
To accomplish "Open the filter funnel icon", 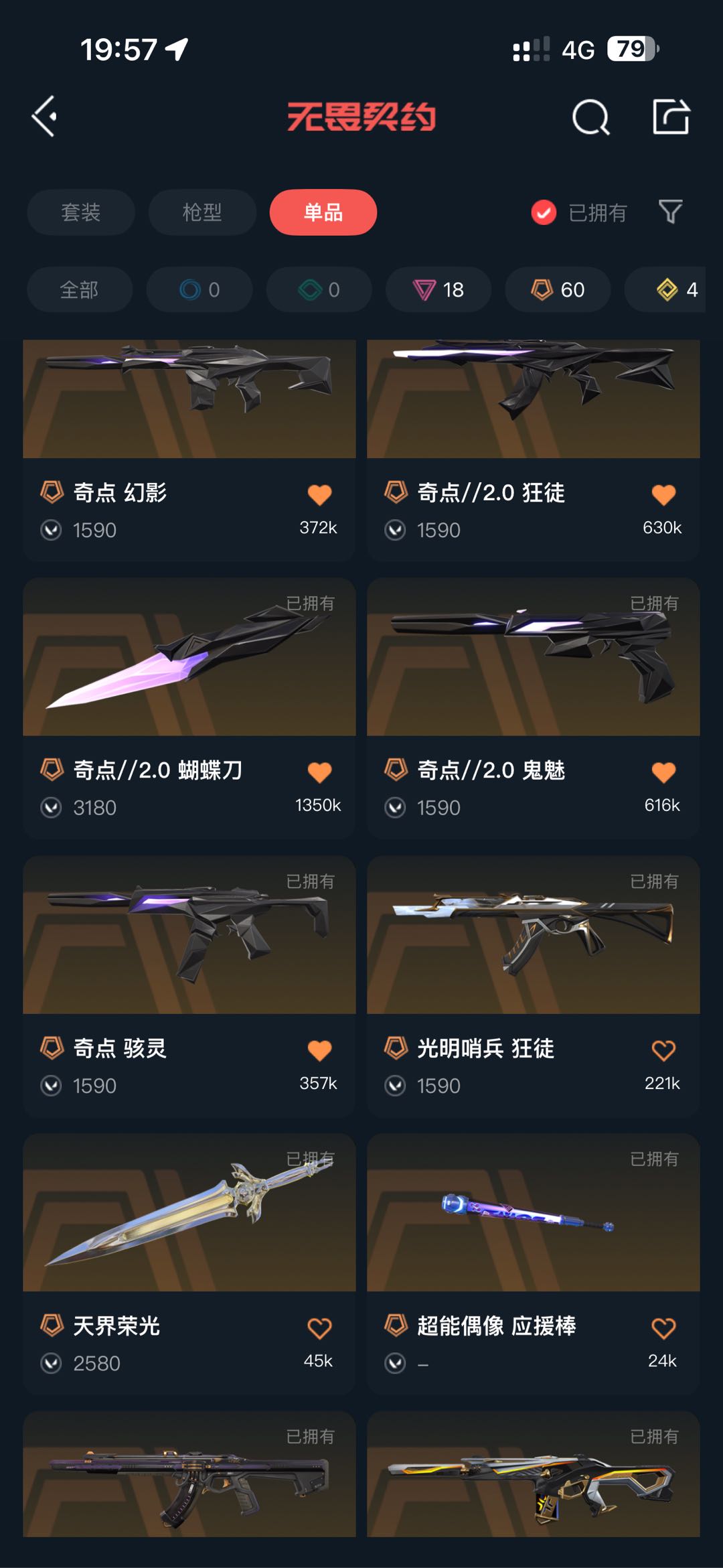I will (670, 212).
